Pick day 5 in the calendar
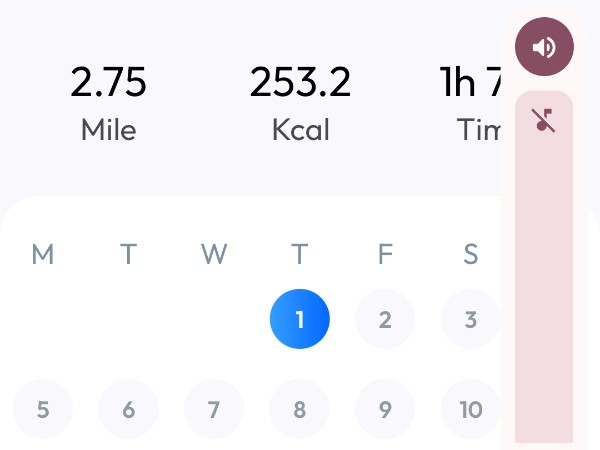600x450 pixels. [43, 409]
